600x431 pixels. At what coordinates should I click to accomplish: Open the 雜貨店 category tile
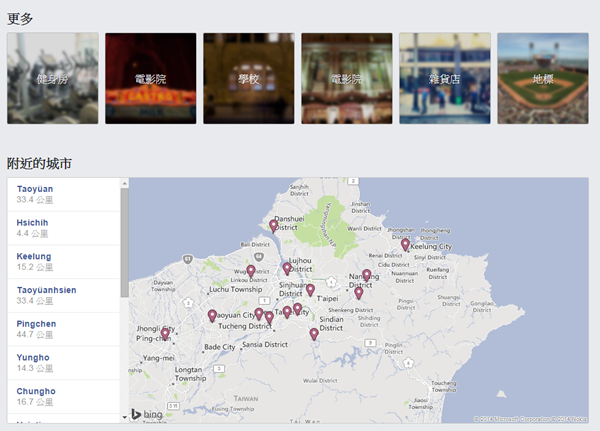(x=445, y=78)
